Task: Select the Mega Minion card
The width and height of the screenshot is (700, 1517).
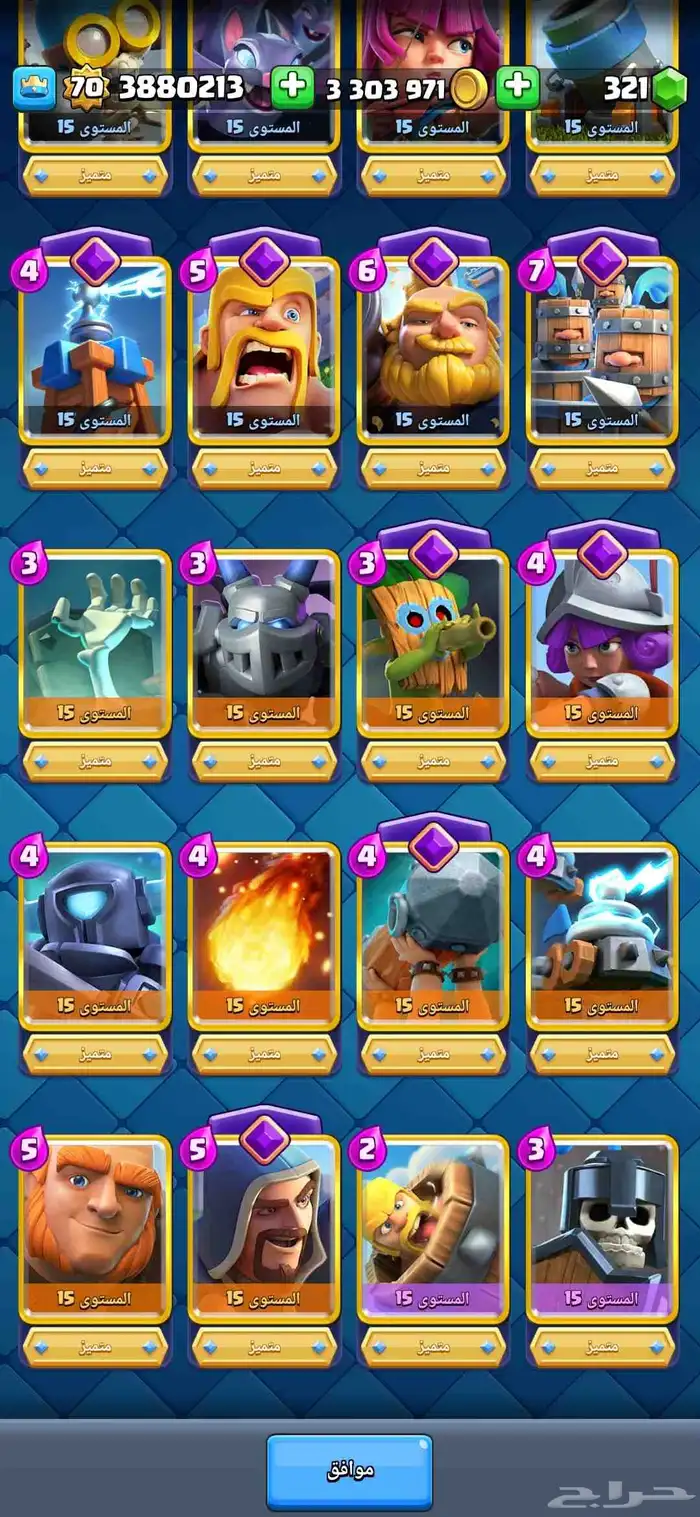Action: (x=264, y=643)
